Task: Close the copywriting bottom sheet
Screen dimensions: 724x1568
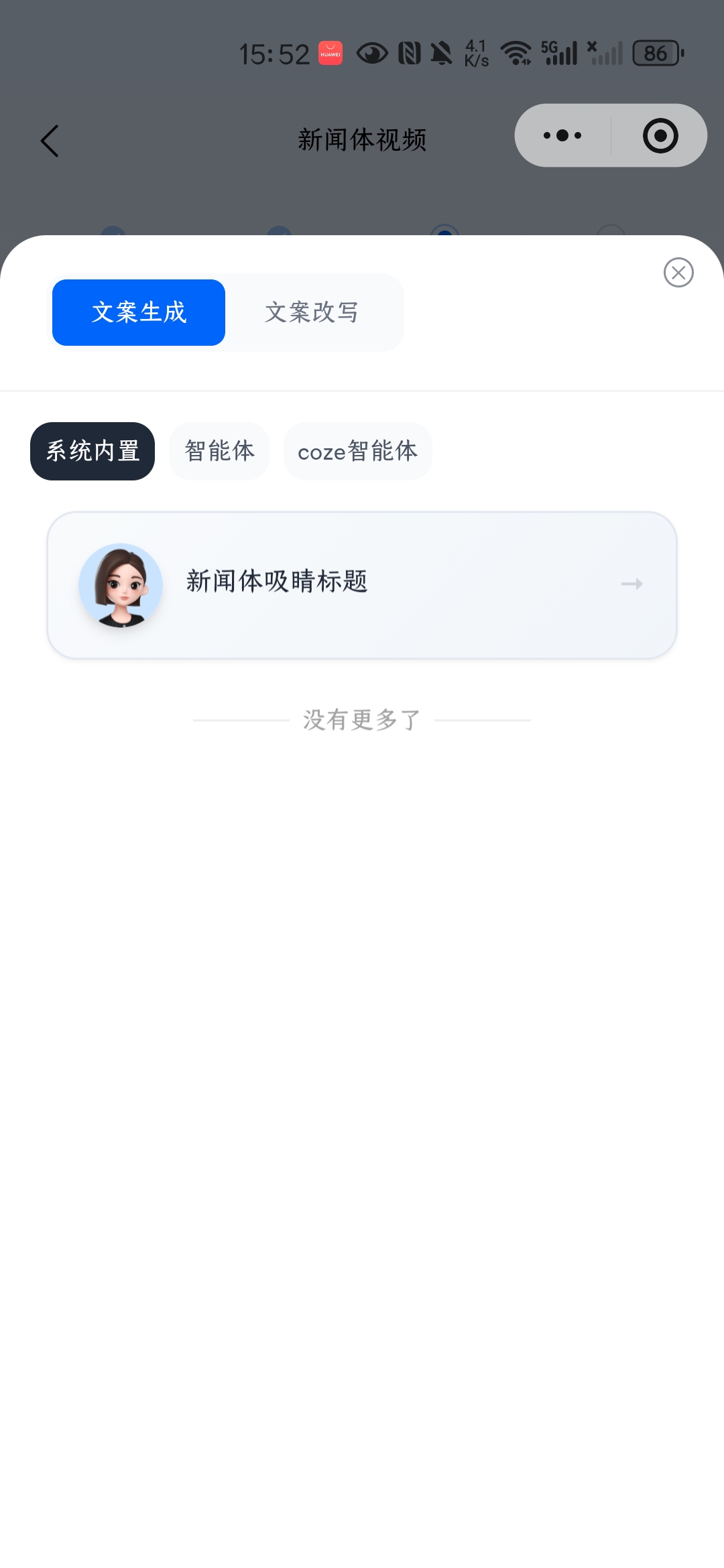Action: 678,273
